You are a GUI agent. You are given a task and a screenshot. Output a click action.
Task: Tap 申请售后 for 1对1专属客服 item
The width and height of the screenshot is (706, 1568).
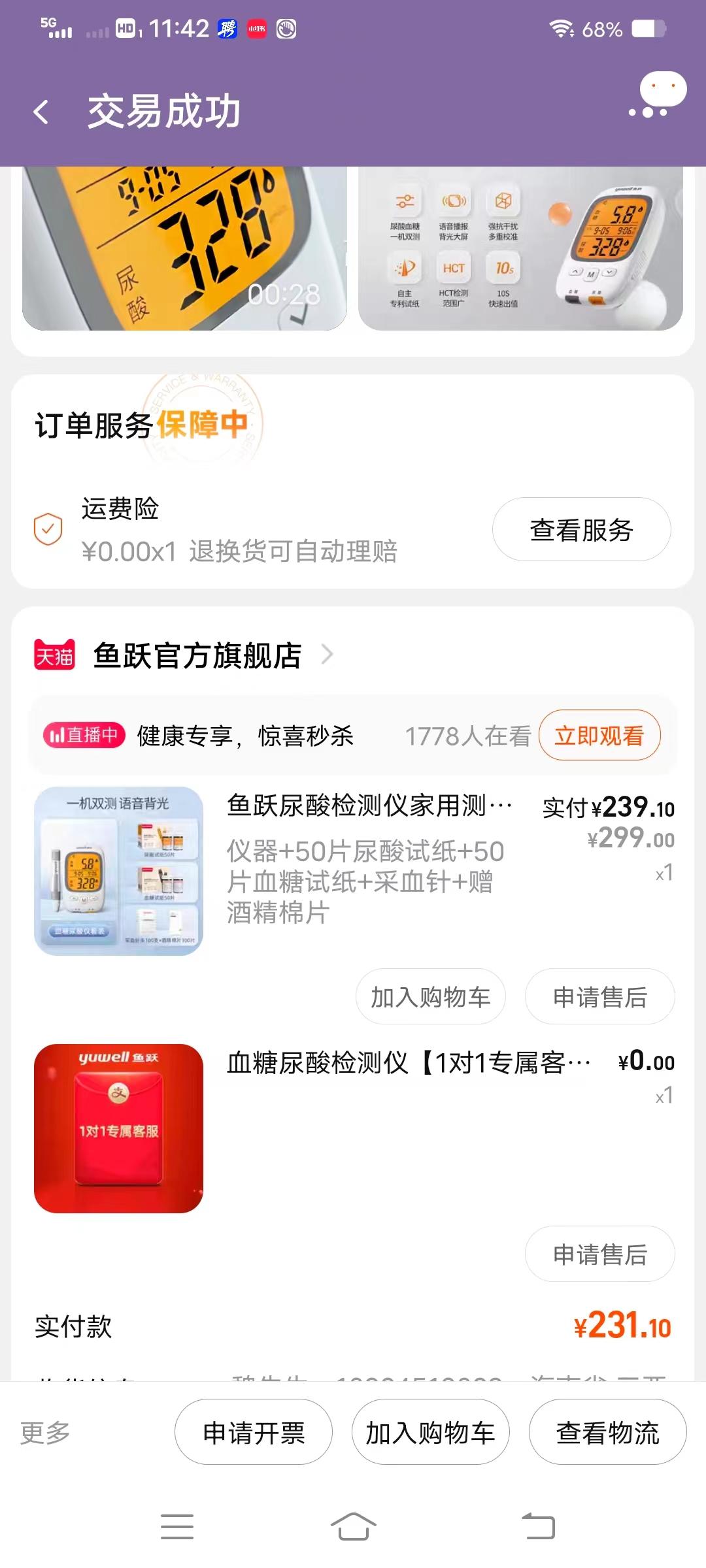pos(599,1254)
